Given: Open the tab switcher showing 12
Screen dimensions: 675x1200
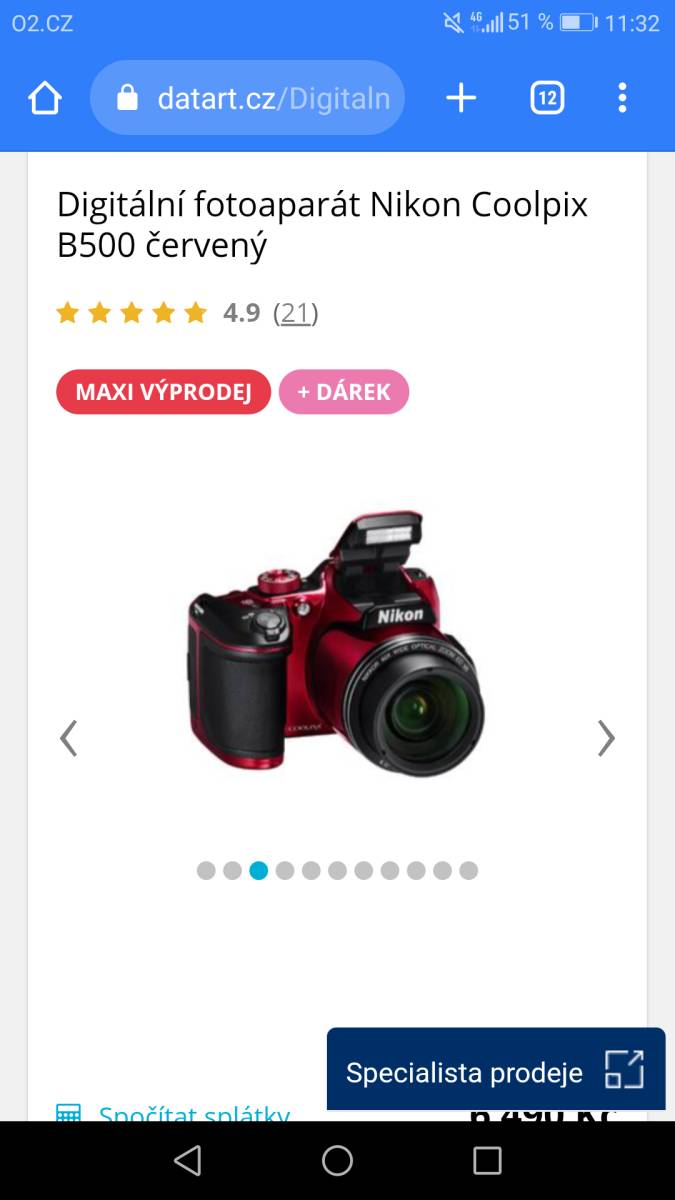Looking at the screenshot, I should point(547,98).
